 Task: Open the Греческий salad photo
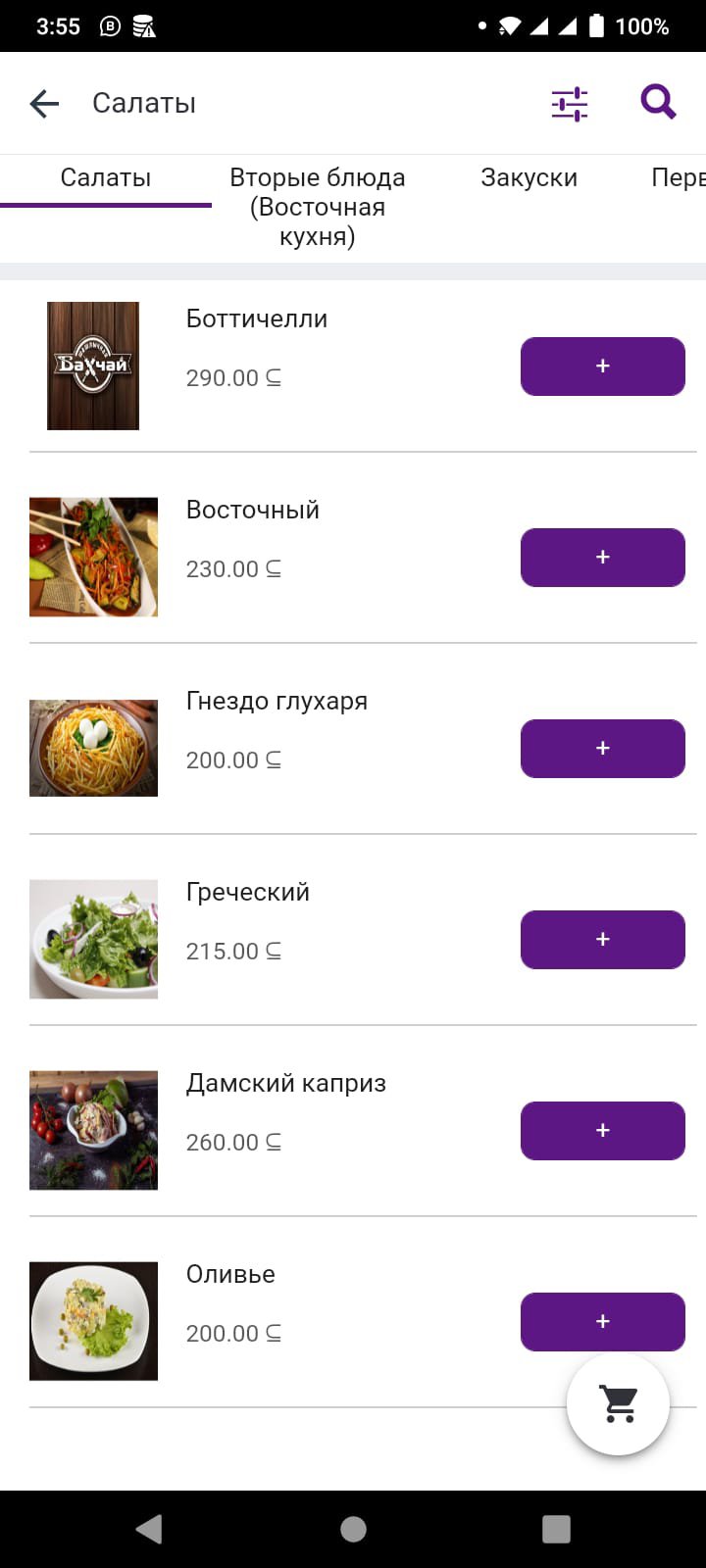pos(93,939)
